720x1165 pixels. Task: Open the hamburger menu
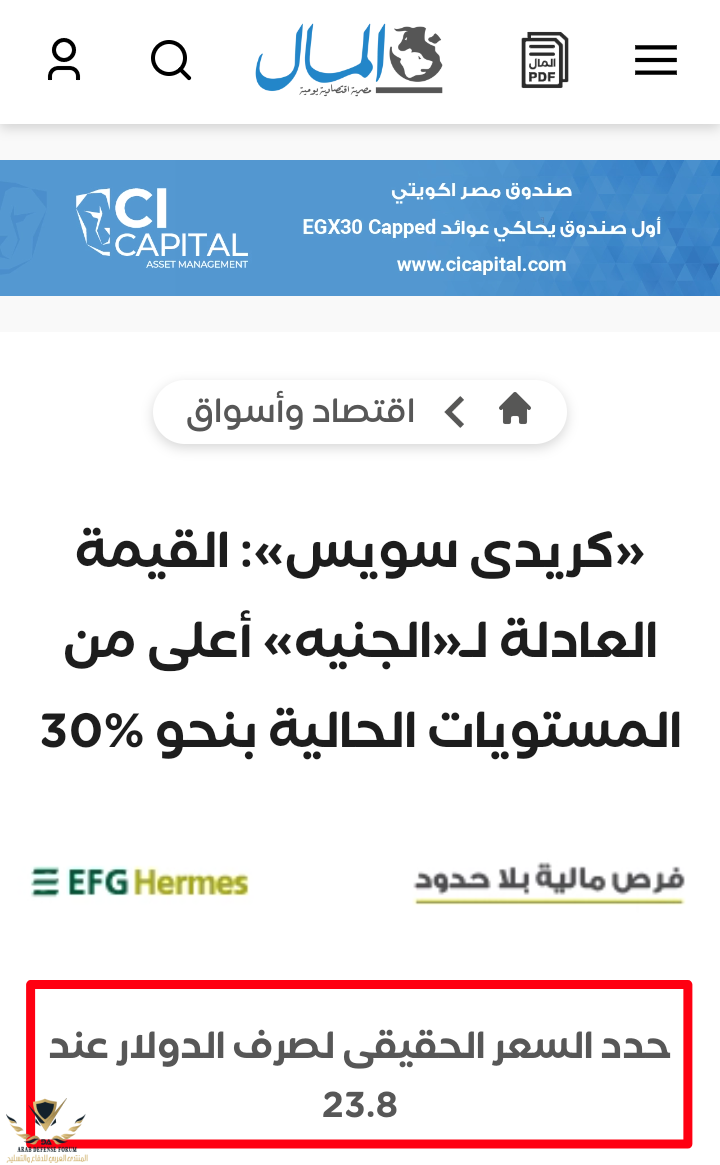coord(655,61)
